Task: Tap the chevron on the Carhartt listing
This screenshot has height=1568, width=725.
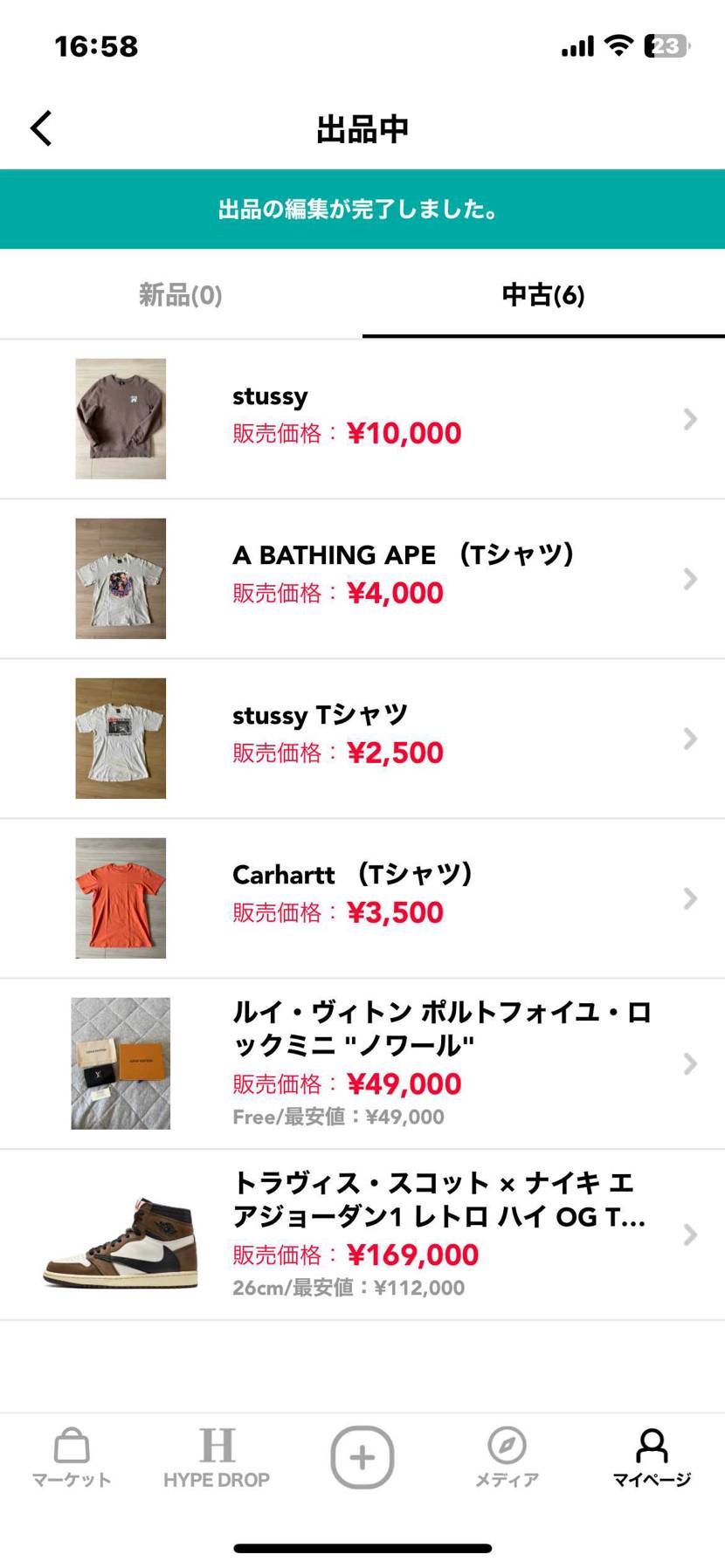Action: click(691, 897)
